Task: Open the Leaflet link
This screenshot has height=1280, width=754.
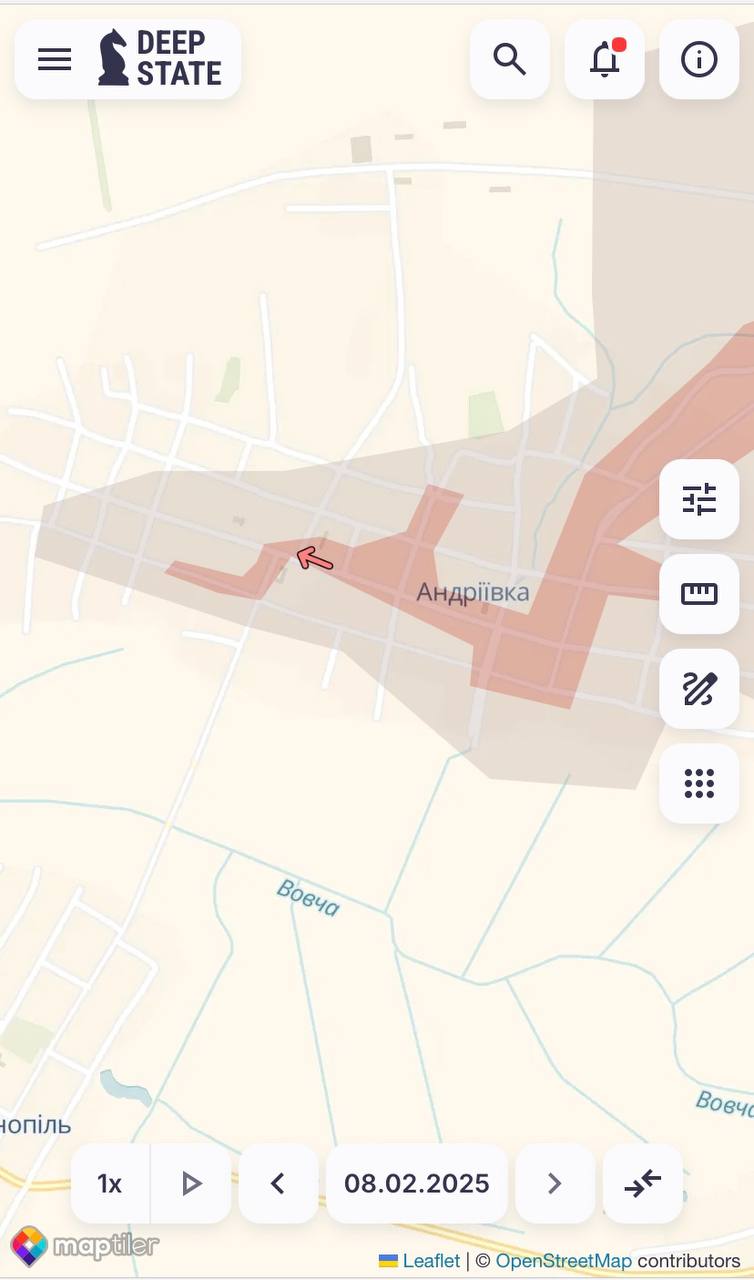Action: click(431, 1261)
